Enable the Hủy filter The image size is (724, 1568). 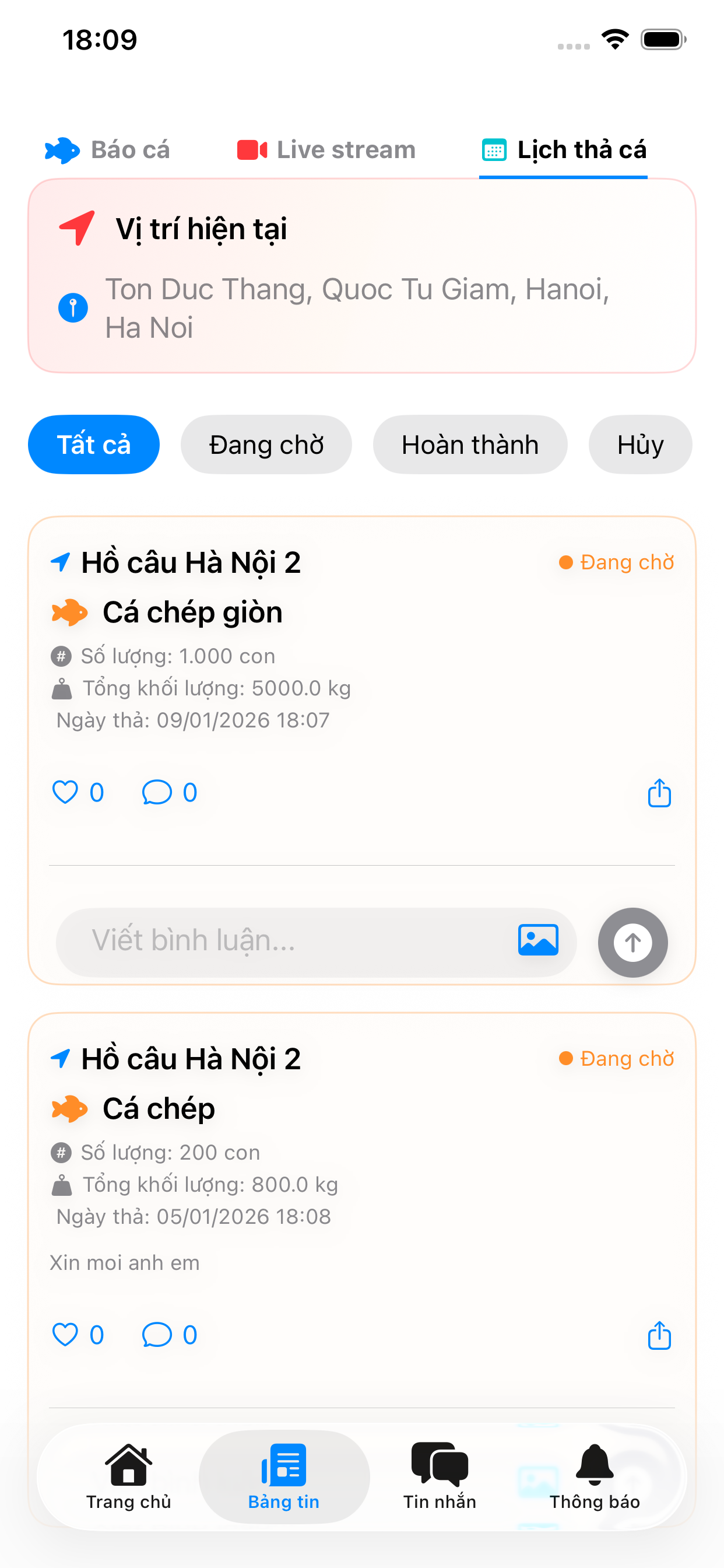click(640, 444)
